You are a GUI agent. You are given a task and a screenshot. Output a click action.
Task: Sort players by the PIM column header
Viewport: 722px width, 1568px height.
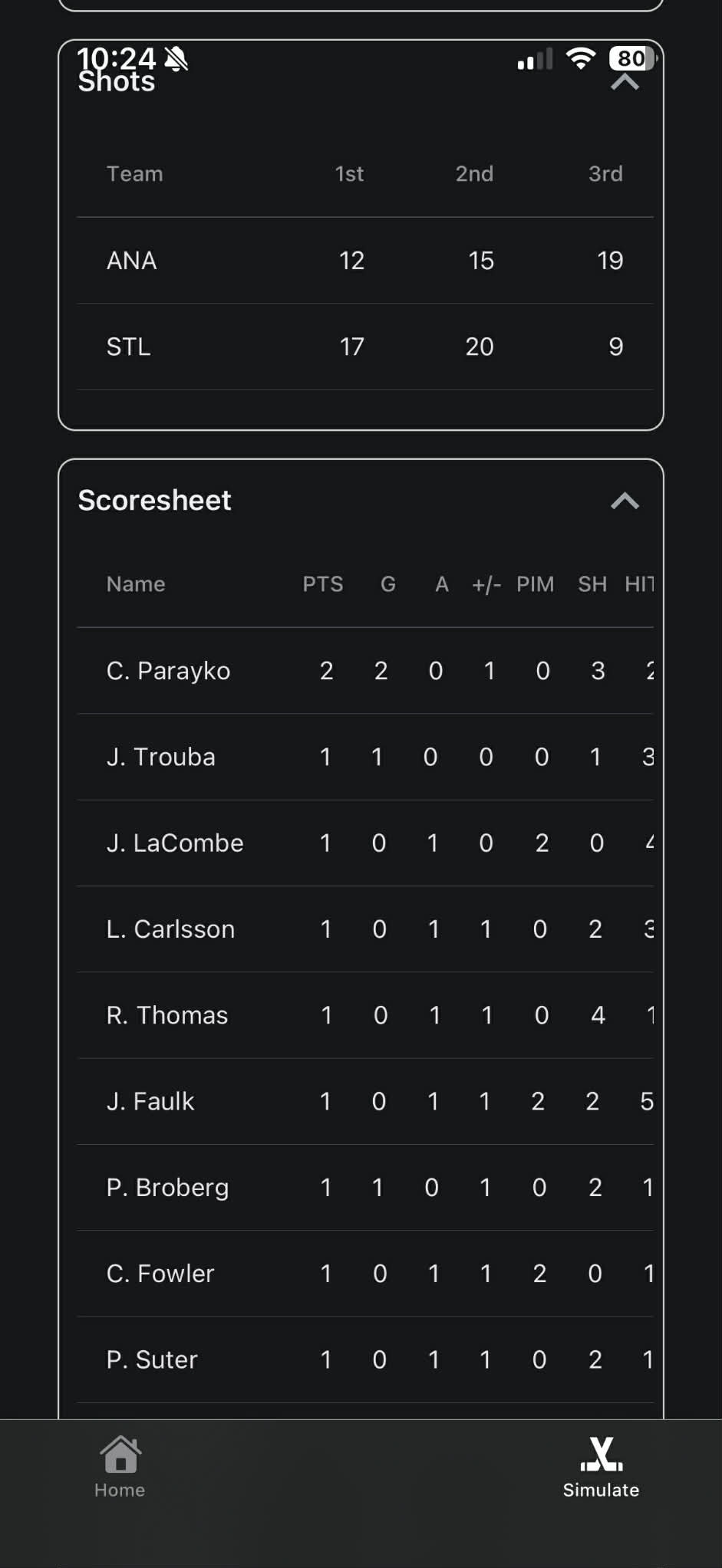(x=536, y=583)
